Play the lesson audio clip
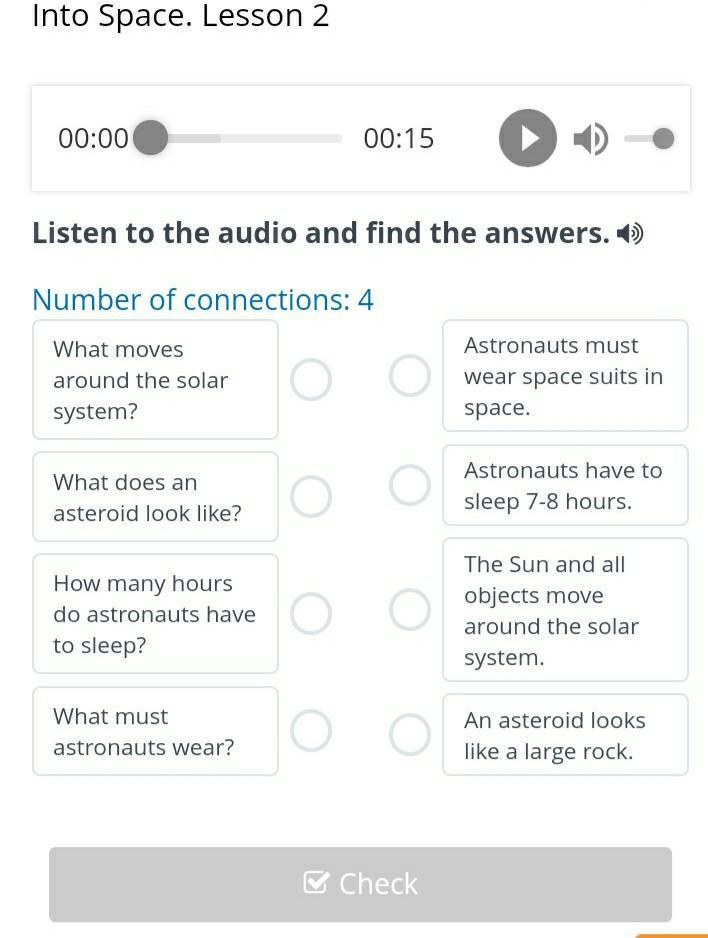Image resolution: width=708 pixels, height=938 pixels. [527, 138]
